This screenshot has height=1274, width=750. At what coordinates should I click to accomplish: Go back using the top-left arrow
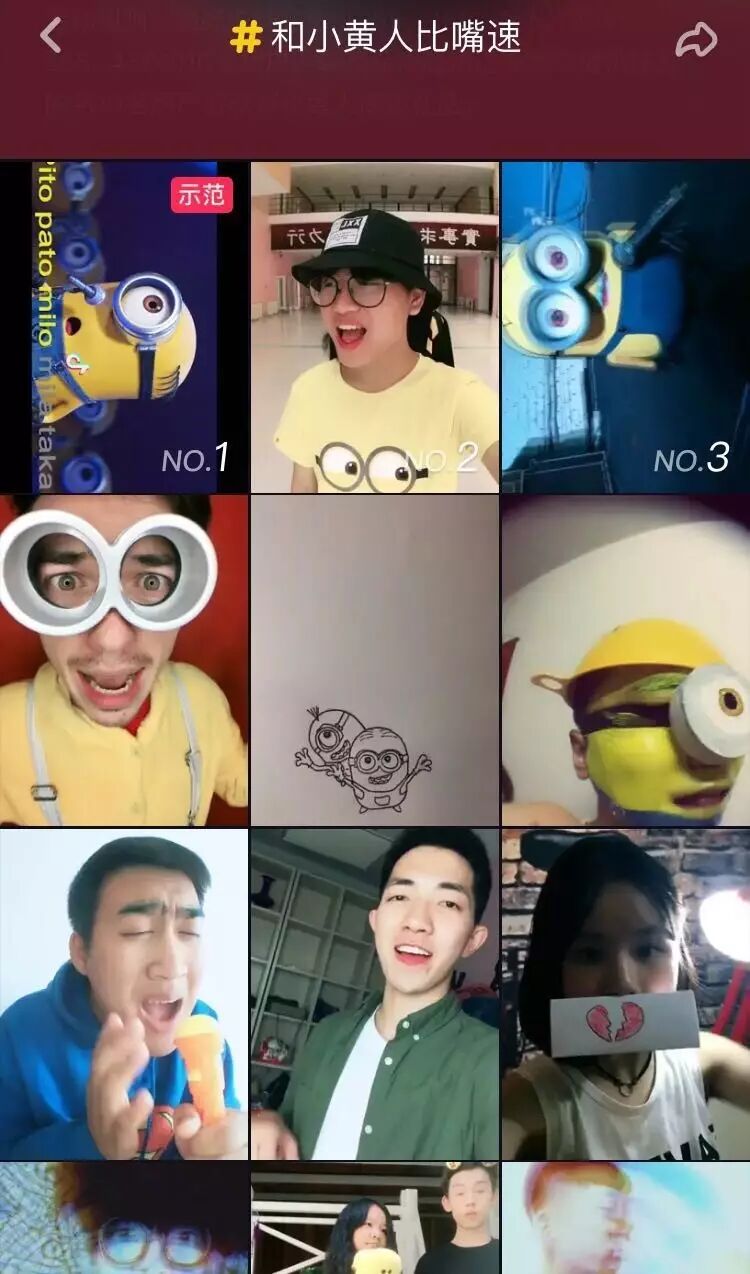tap(51, 36)
